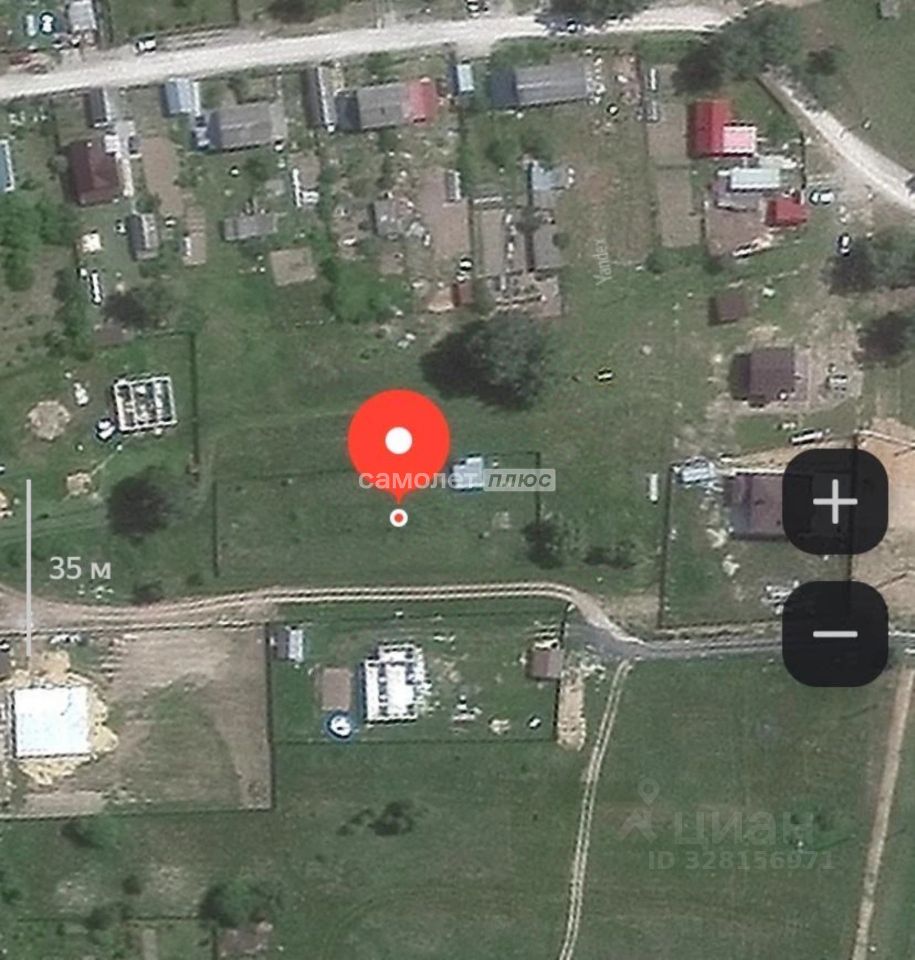Tap the red location pin marker
The image size is (915, 960).
point(399,441)
